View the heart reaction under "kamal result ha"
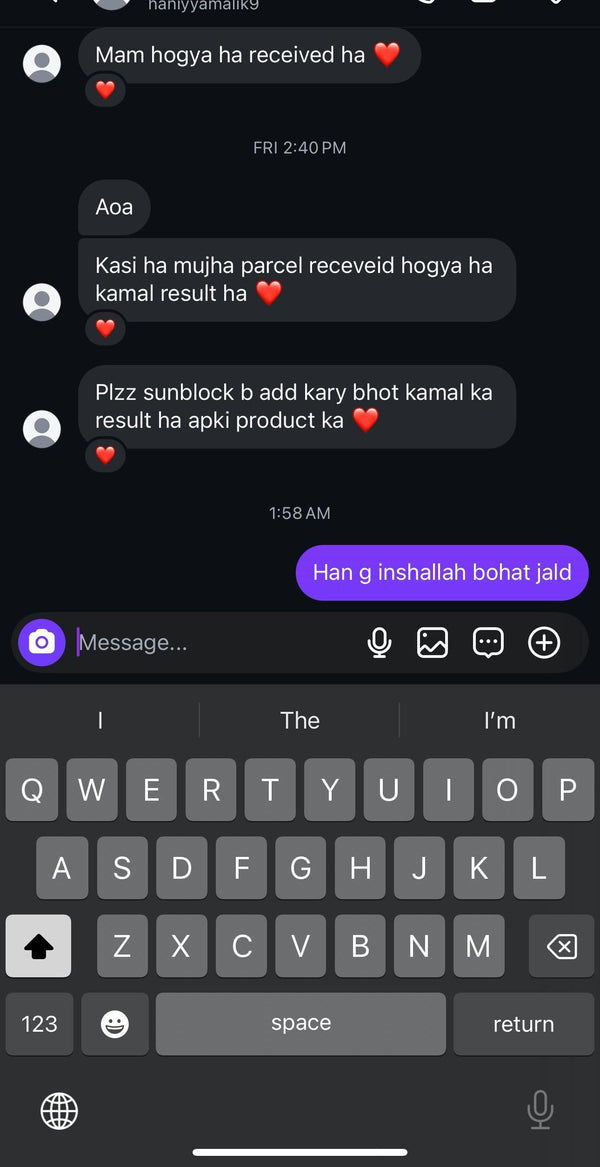 coord(105,327)
